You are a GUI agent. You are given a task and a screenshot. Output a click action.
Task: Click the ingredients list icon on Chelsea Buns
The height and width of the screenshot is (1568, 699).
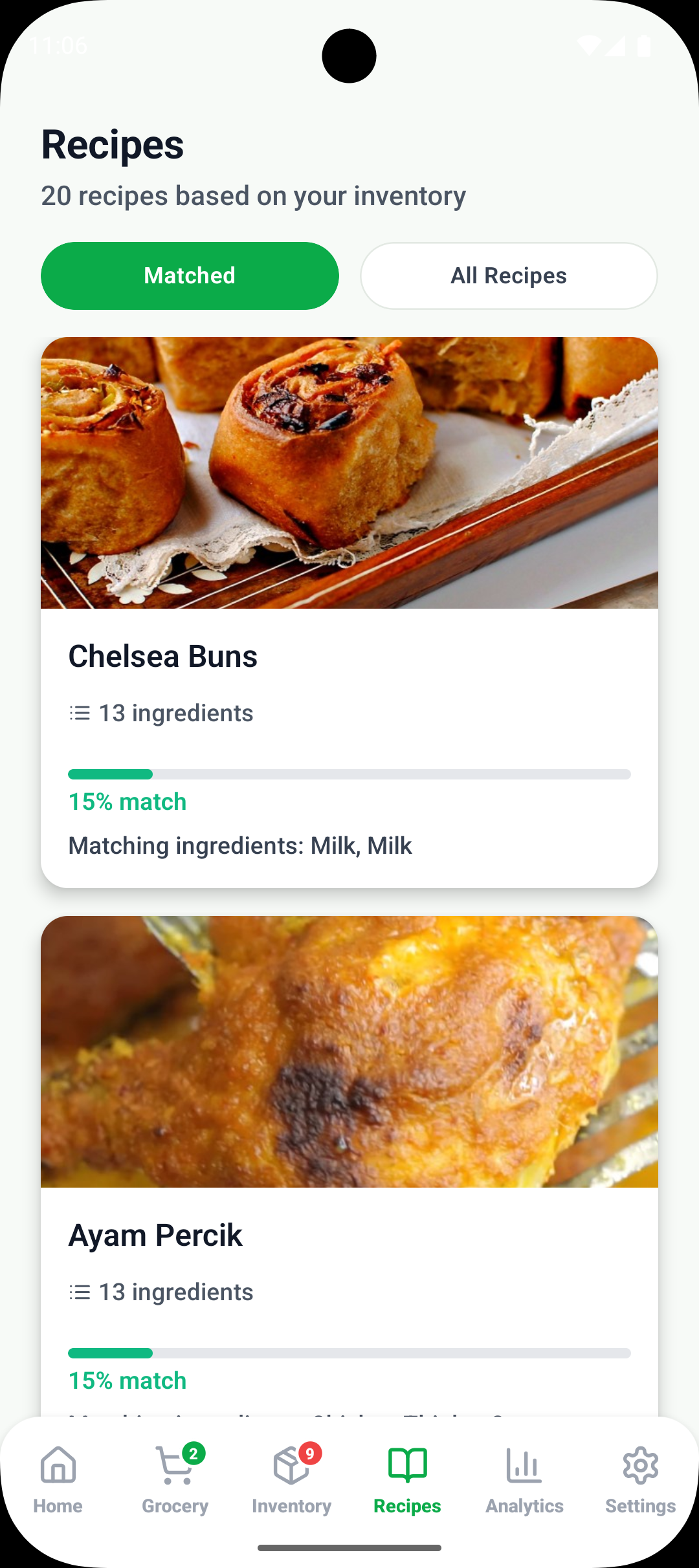point(78,713)
